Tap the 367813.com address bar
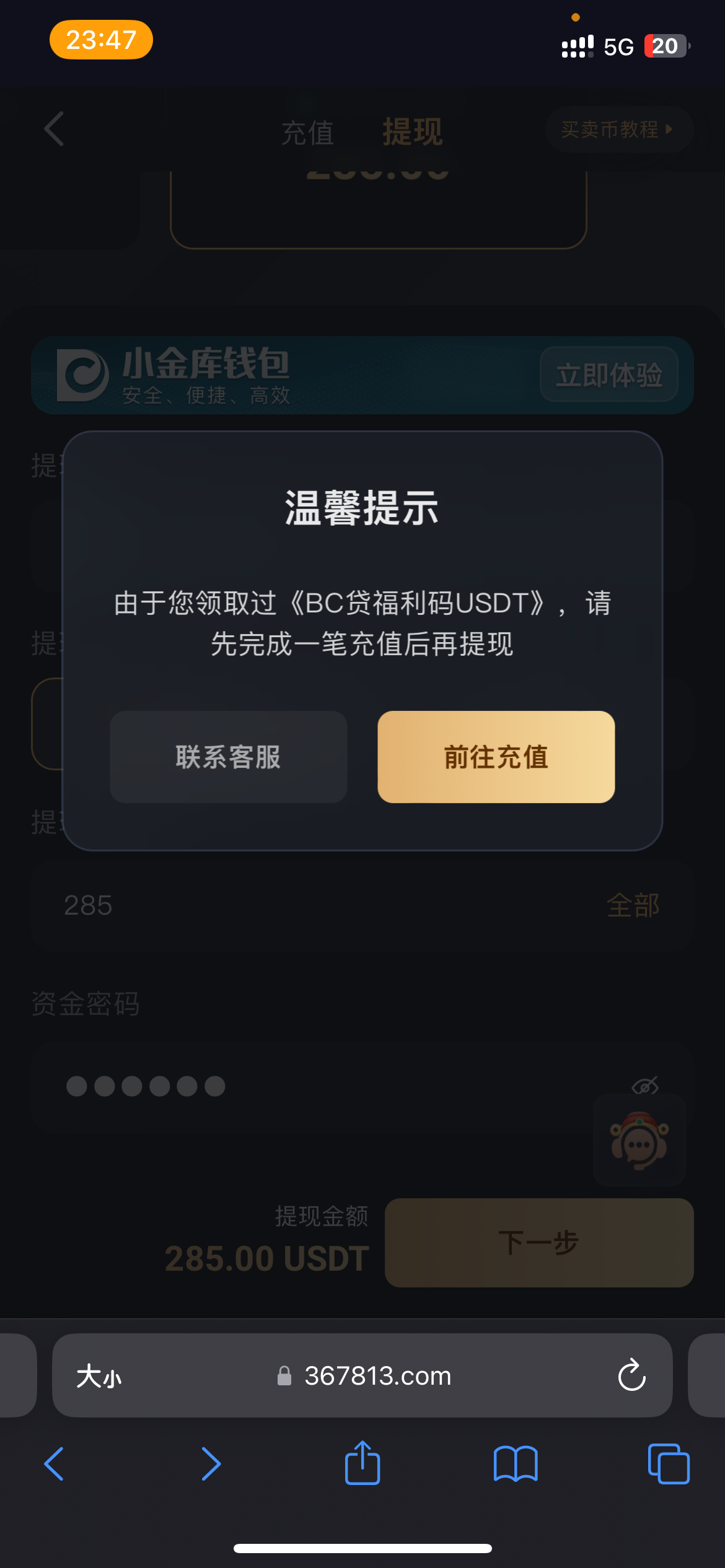Screen dimensions: 725x1568 pyautogui.click(x=377, y=1376)
